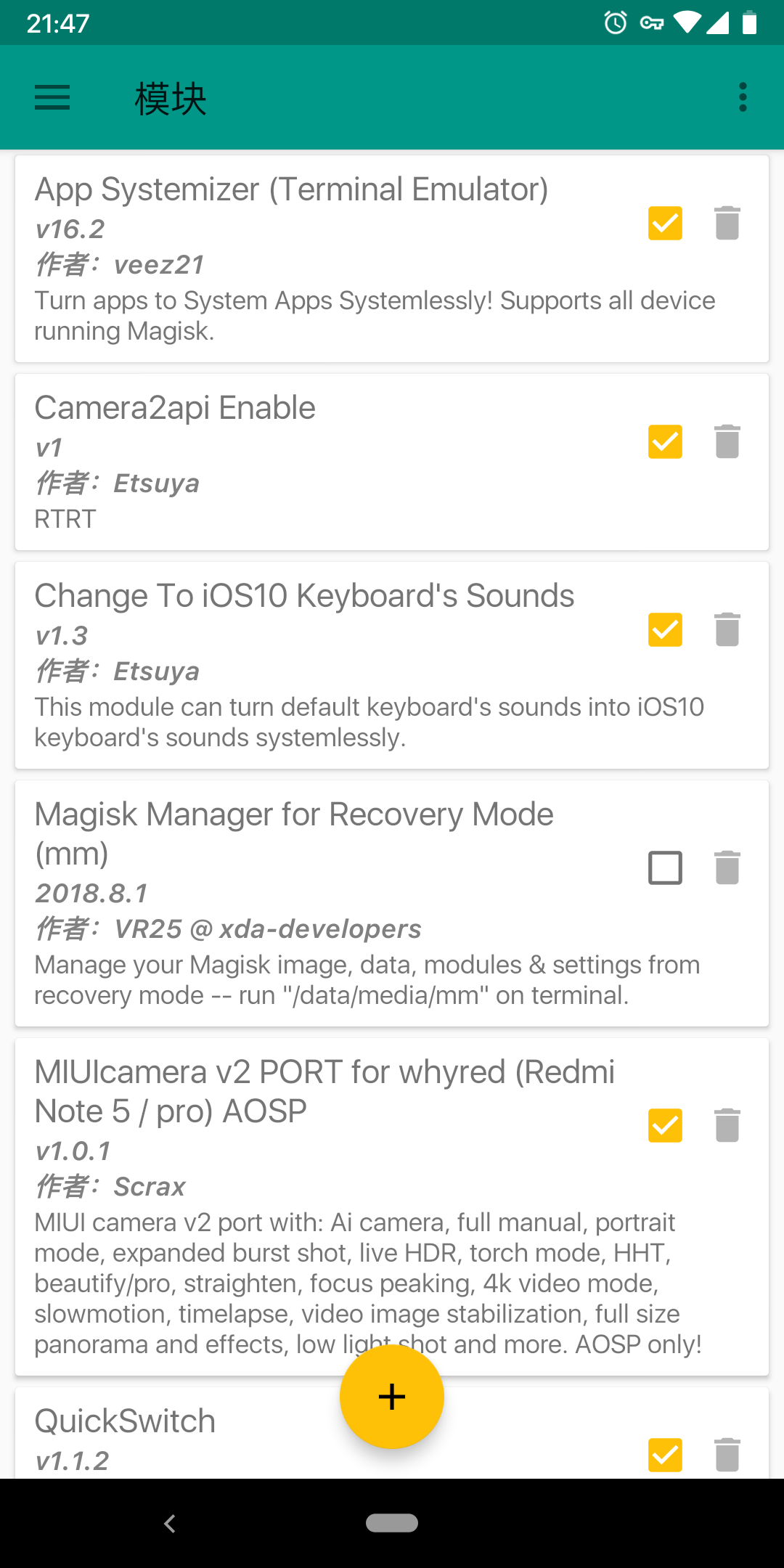Tap the key status bar icon
Screen dimensions: 784x1568
click(x=650, y=23)
